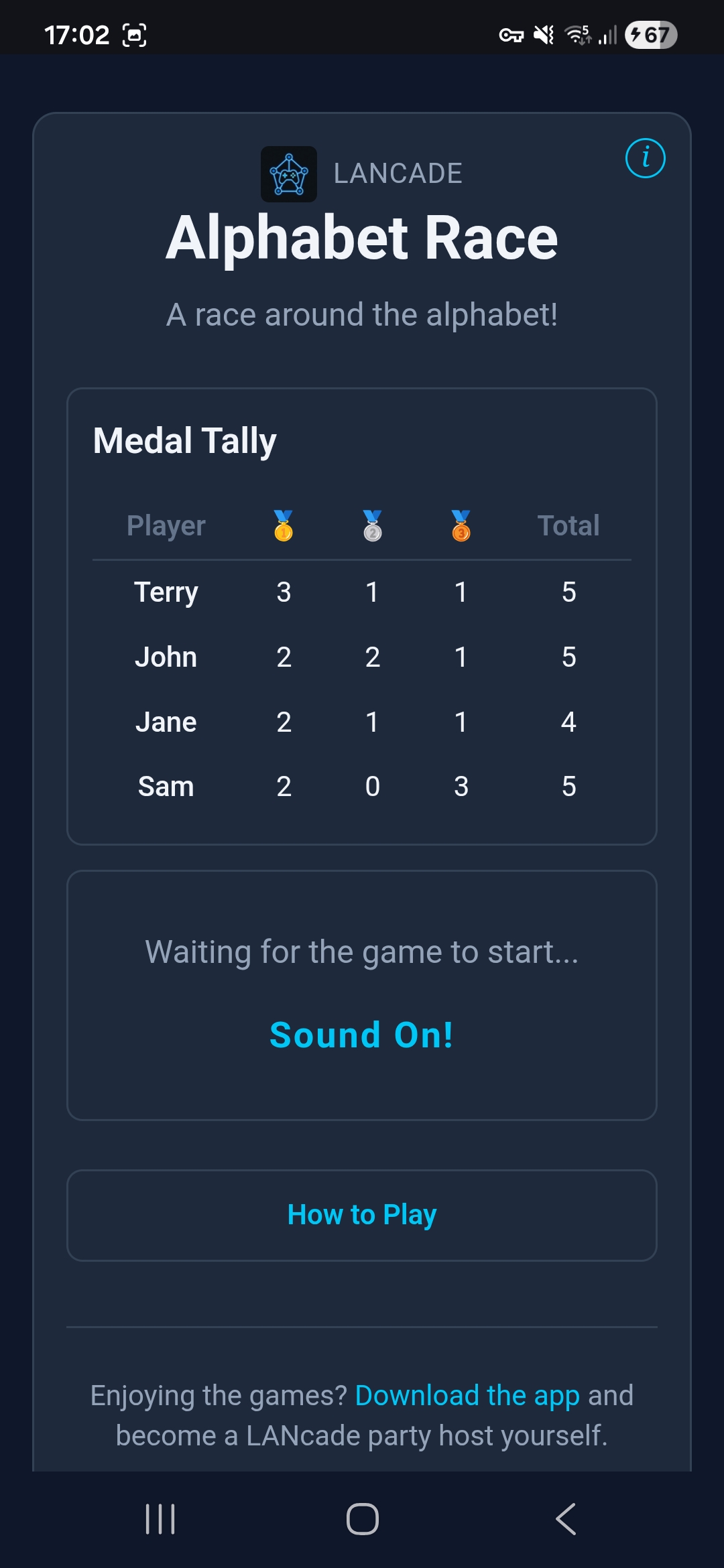Go to the home screen
This screenshot has width=724, height=1568.
[x=362, y=1518]
